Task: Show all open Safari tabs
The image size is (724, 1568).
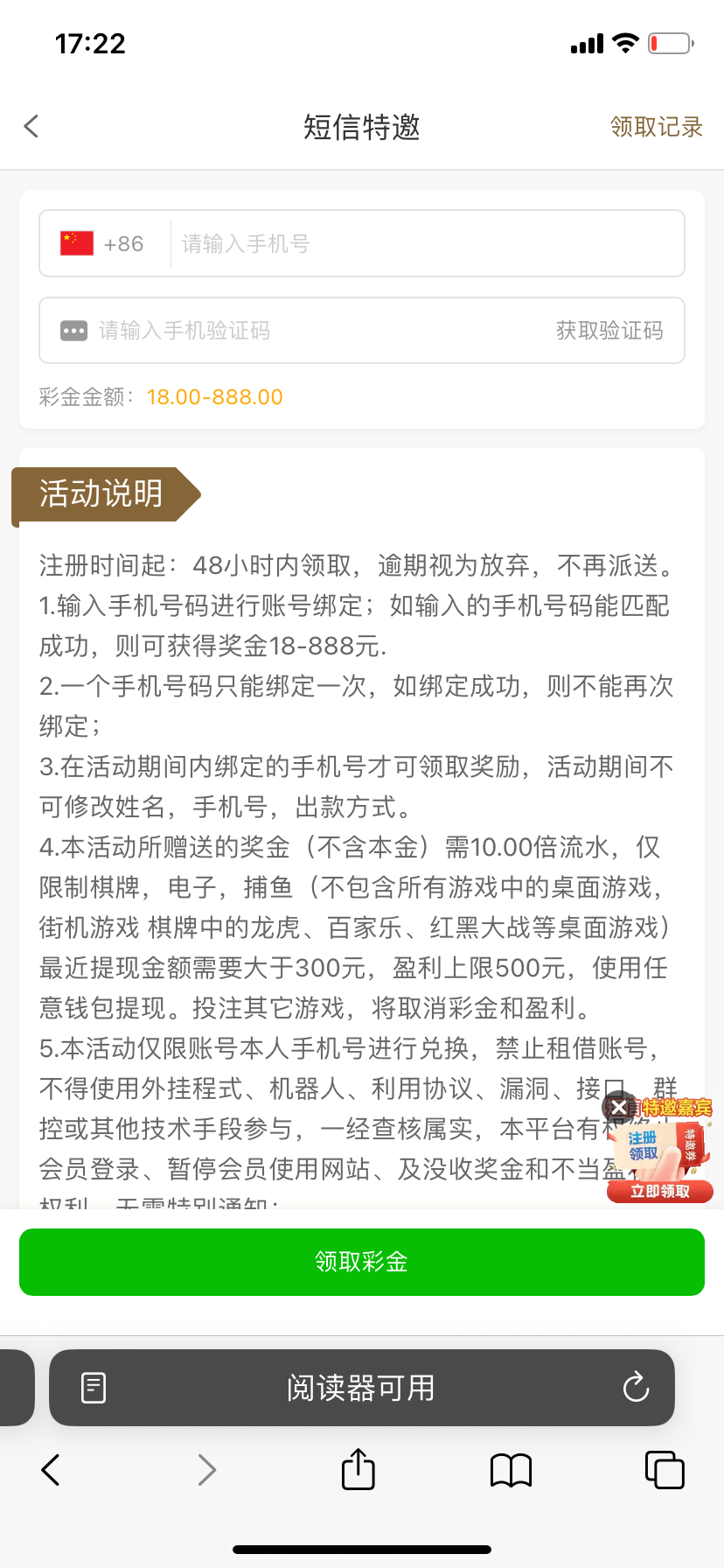Action: tap(664, 1470)
